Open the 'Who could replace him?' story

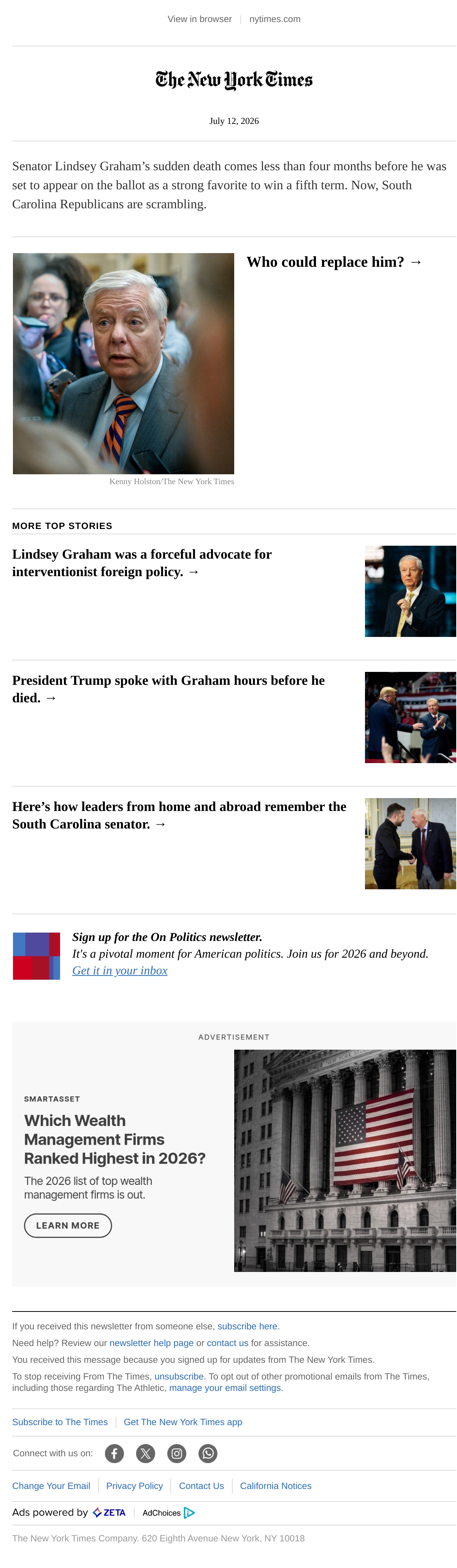(x=334, y=262)
